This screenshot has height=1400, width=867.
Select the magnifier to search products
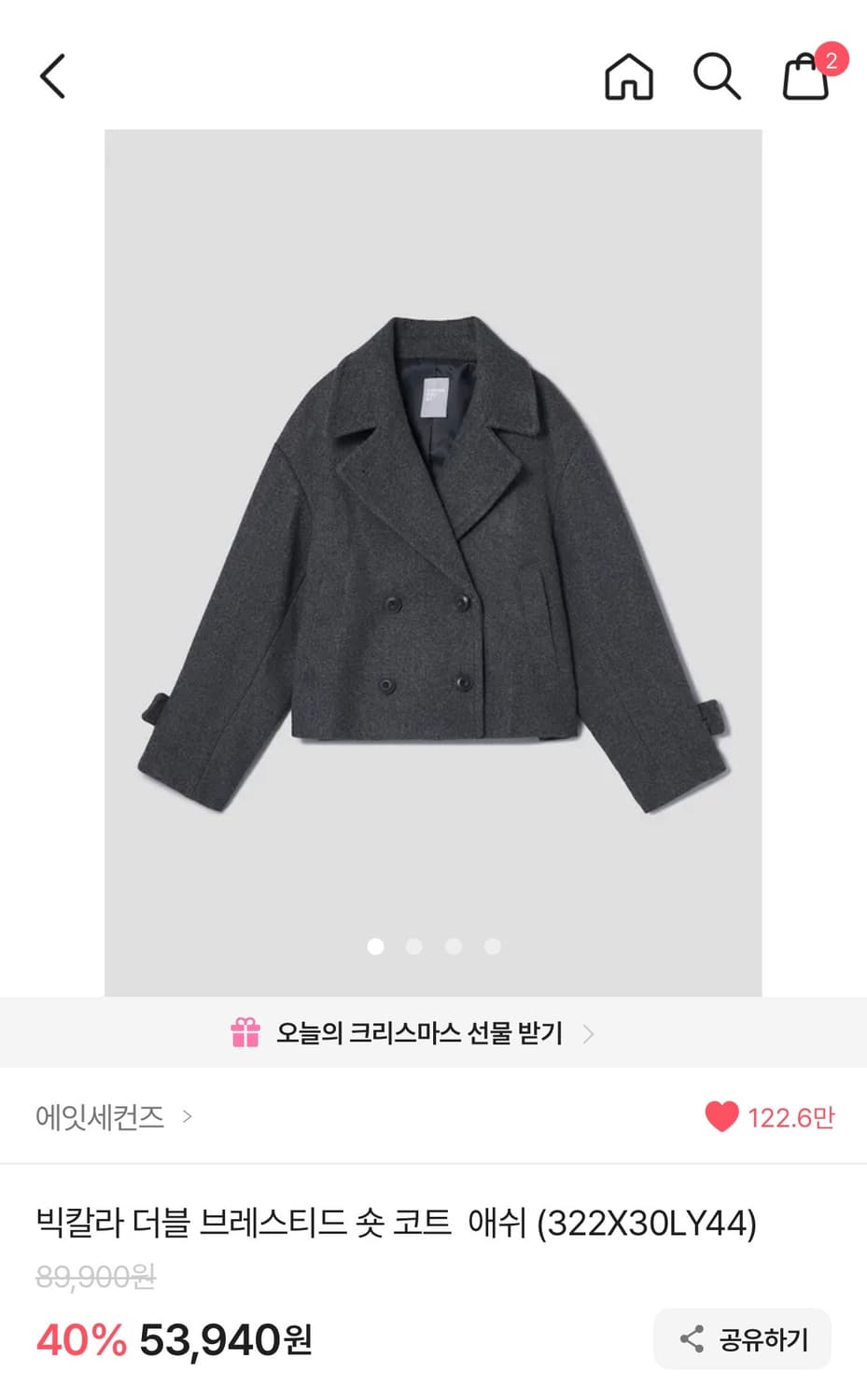pyautogui.click(x=716, y=77)
